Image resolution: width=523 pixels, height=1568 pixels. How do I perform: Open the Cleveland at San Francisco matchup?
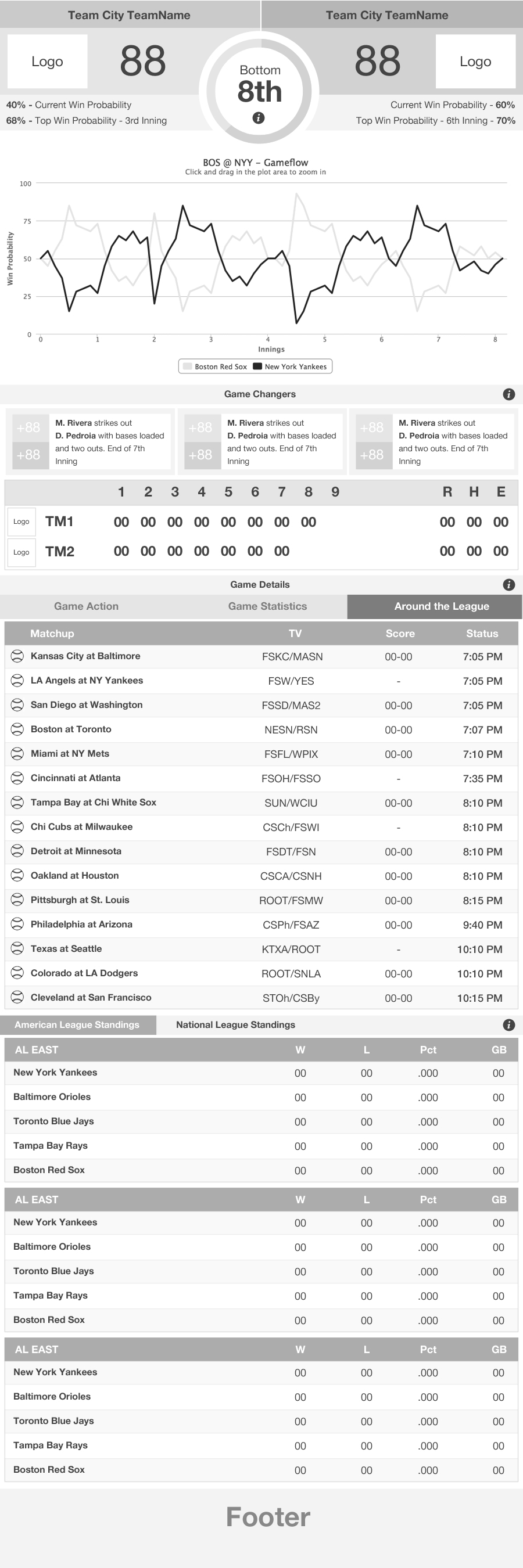91,997
